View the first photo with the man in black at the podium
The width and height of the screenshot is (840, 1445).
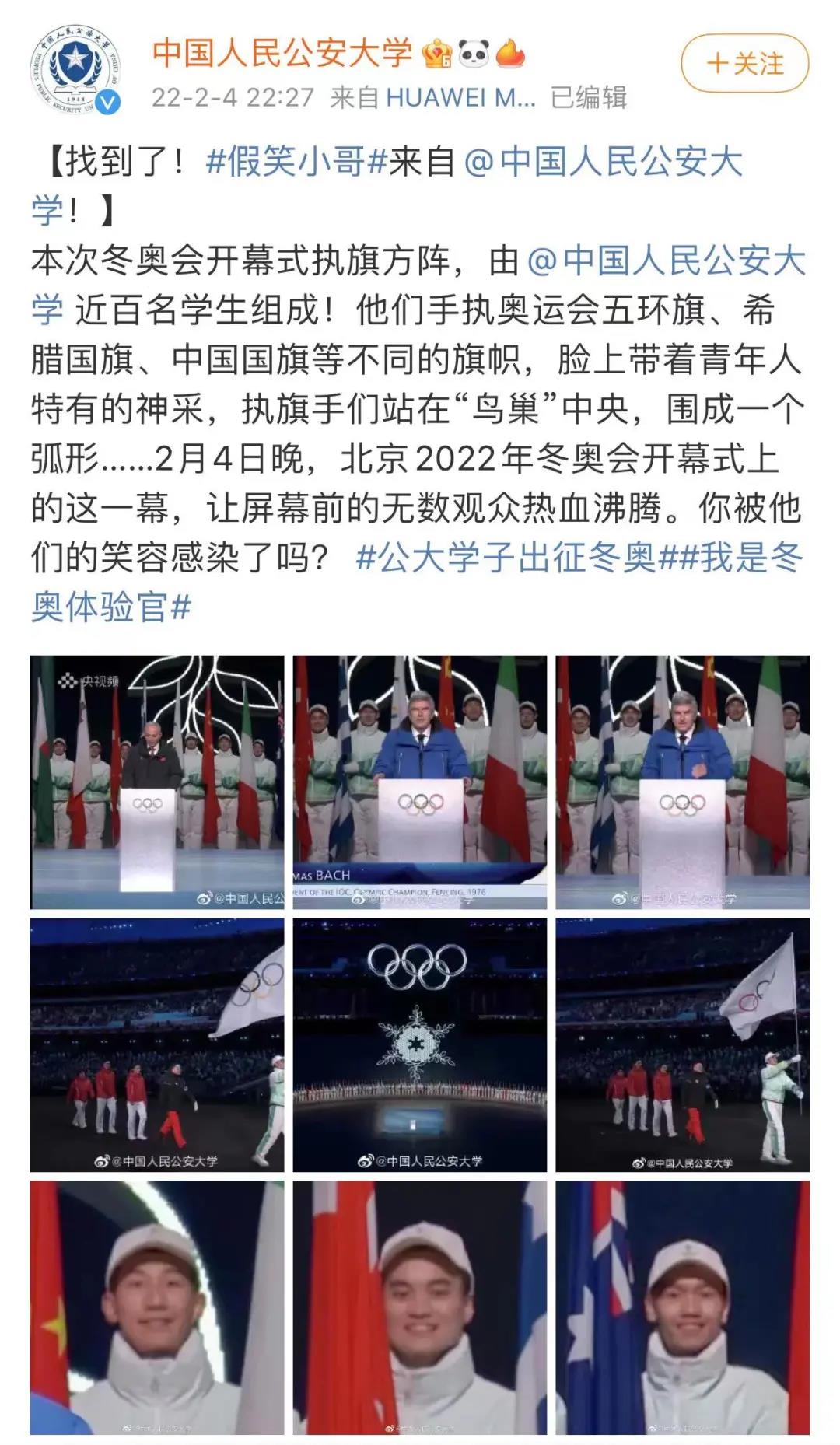click(157, 782)
